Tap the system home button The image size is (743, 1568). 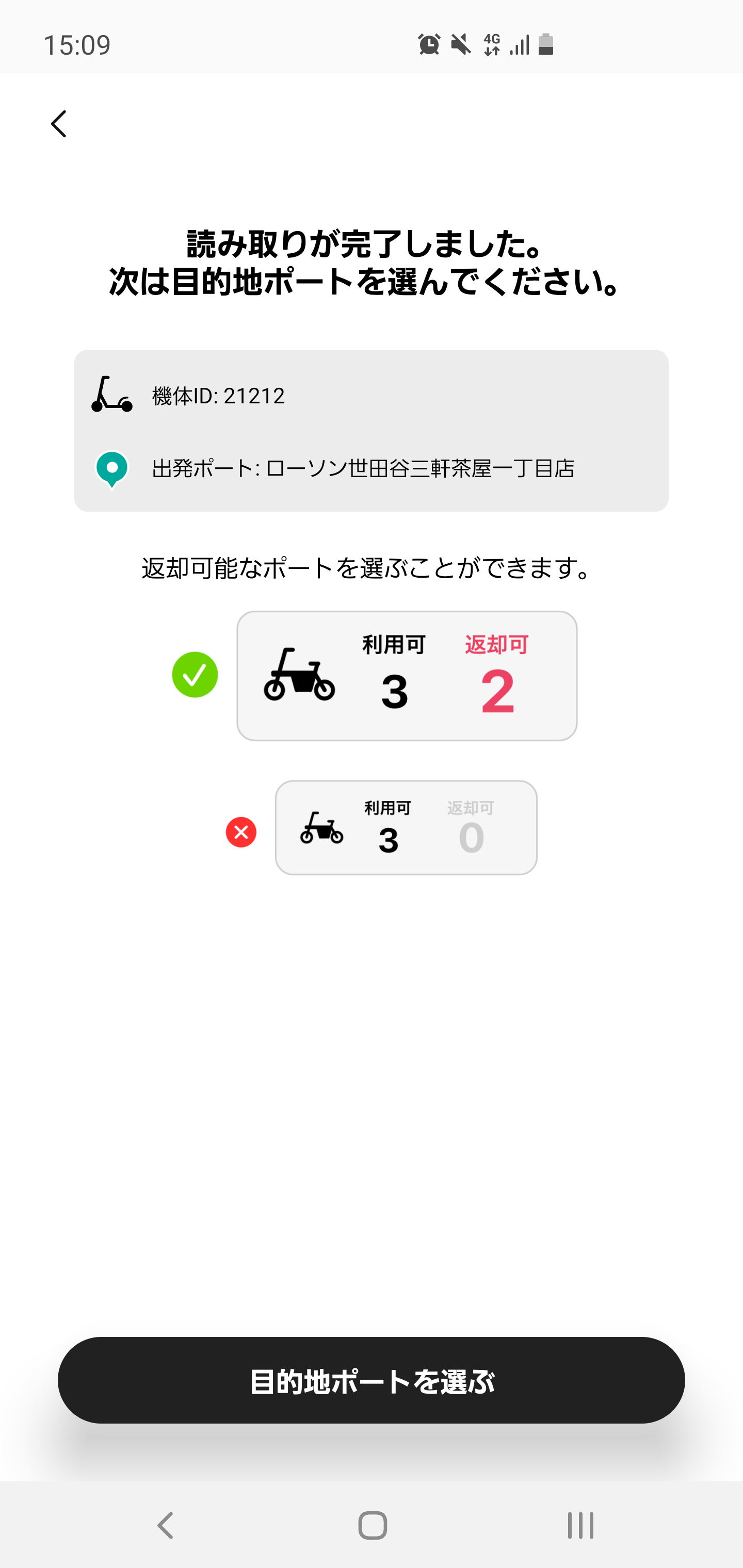coord(372,1525)
